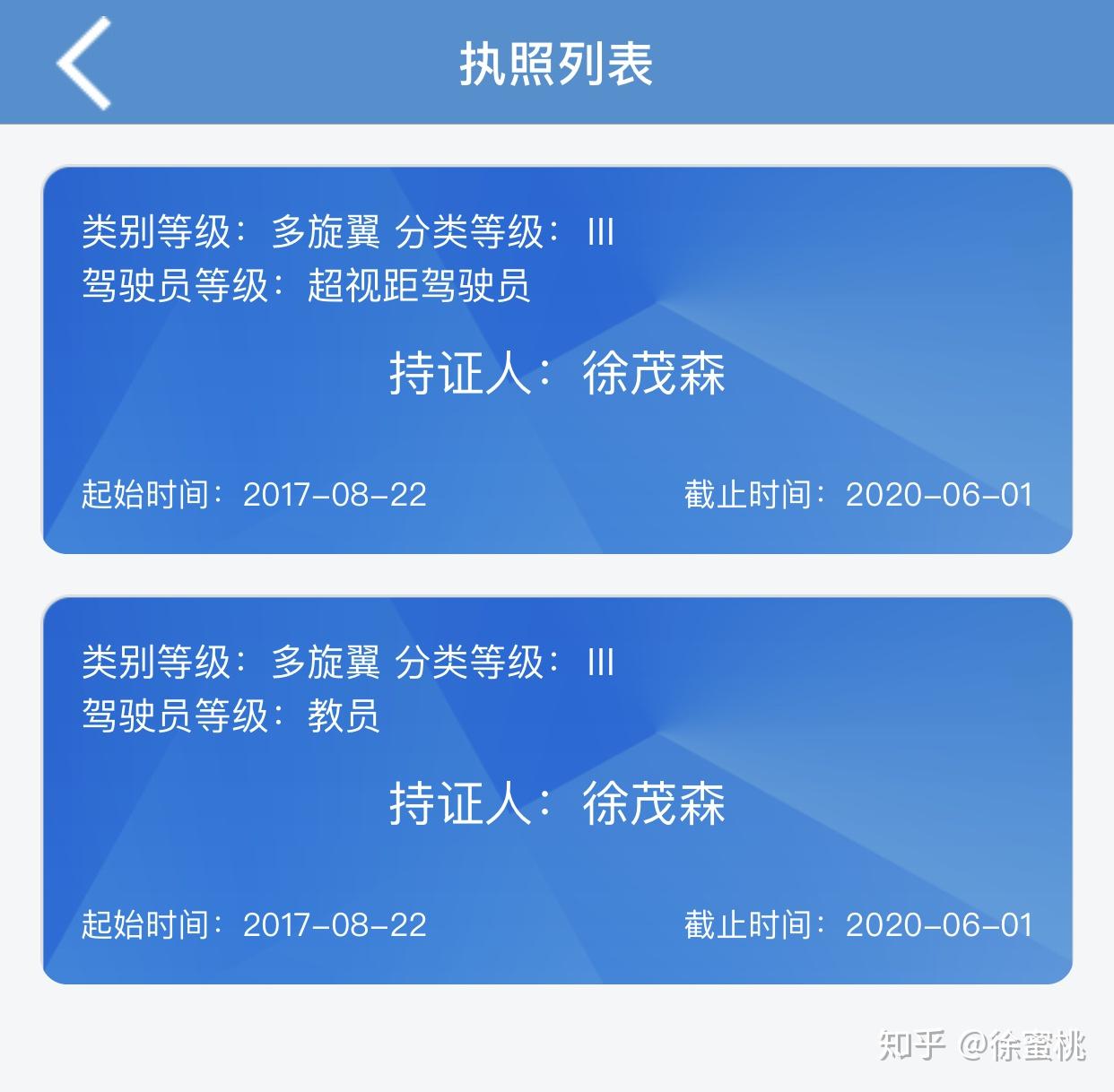1114x1092 pixels.
Task: Go back using the top-left arrow
Action: [x=83, y=63]
